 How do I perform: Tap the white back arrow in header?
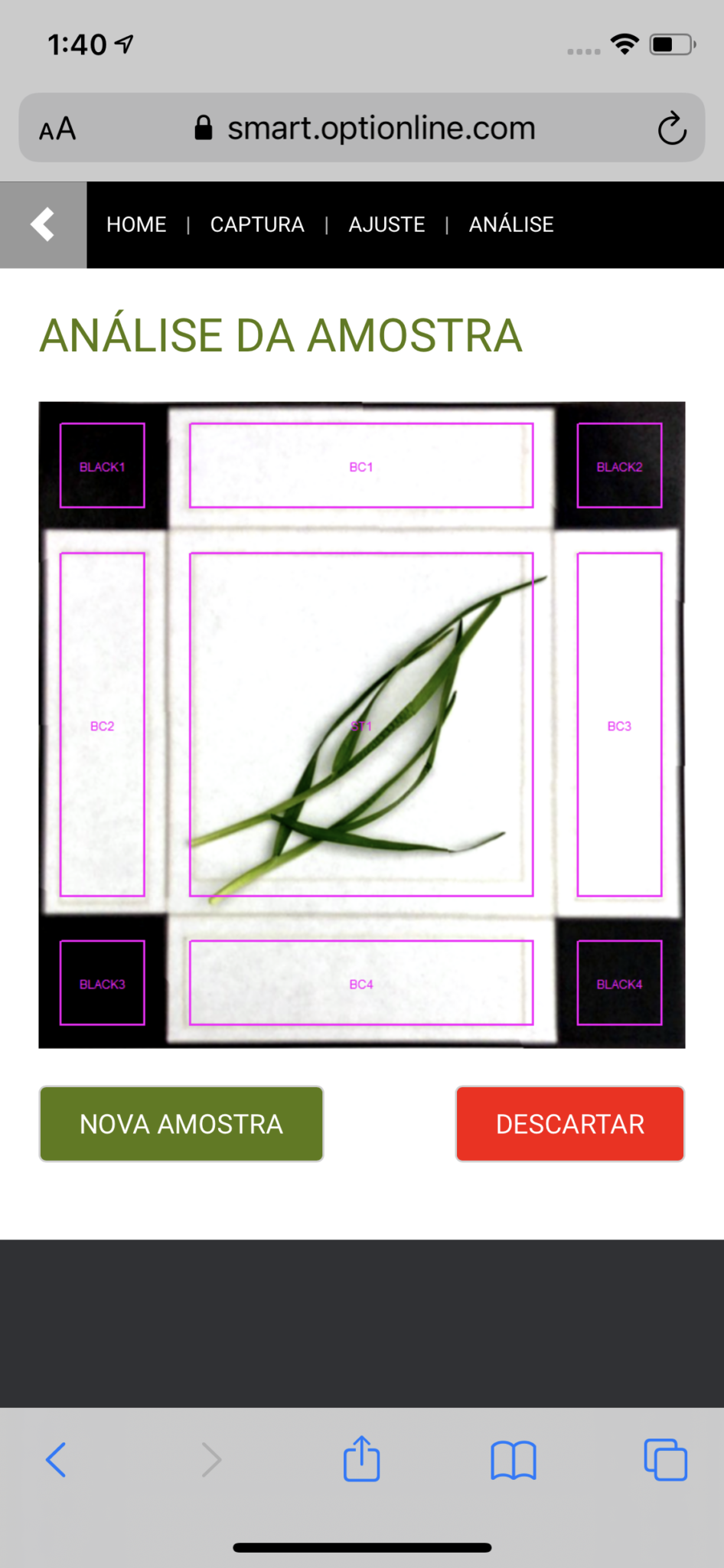tap(43, 224)
